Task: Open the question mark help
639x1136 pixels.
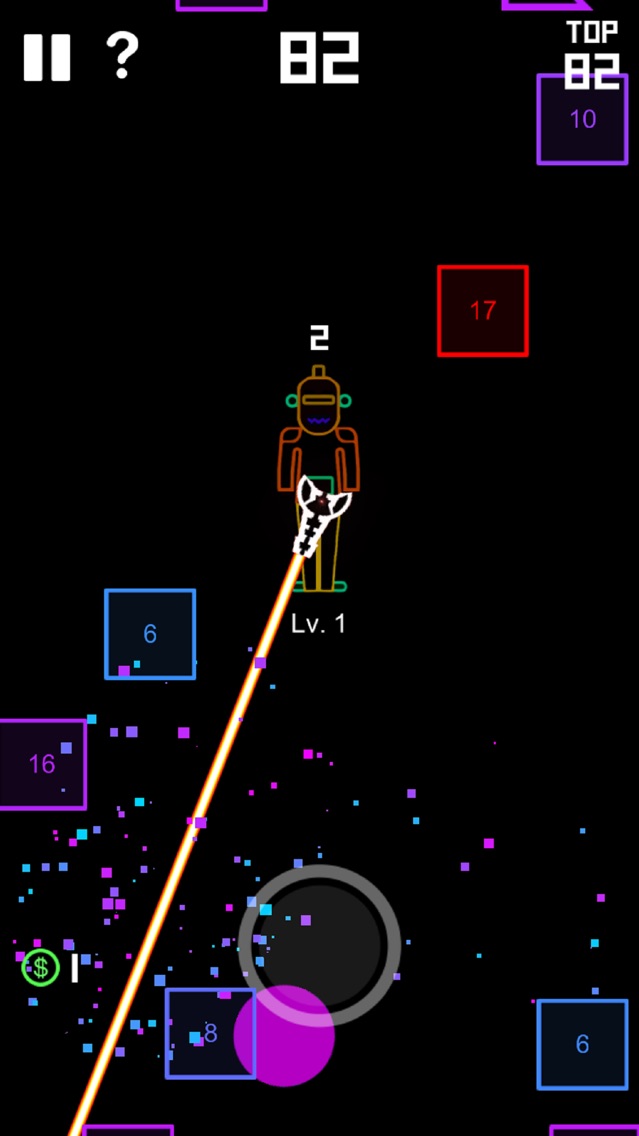Action: (x=122, y=56)
